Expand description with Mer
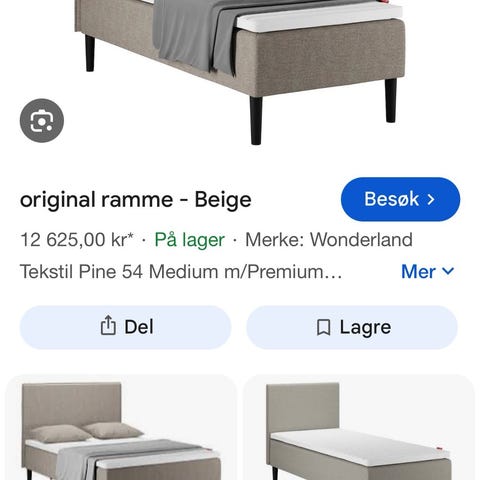The image size is (480, 480). click(x=428, y=272)
